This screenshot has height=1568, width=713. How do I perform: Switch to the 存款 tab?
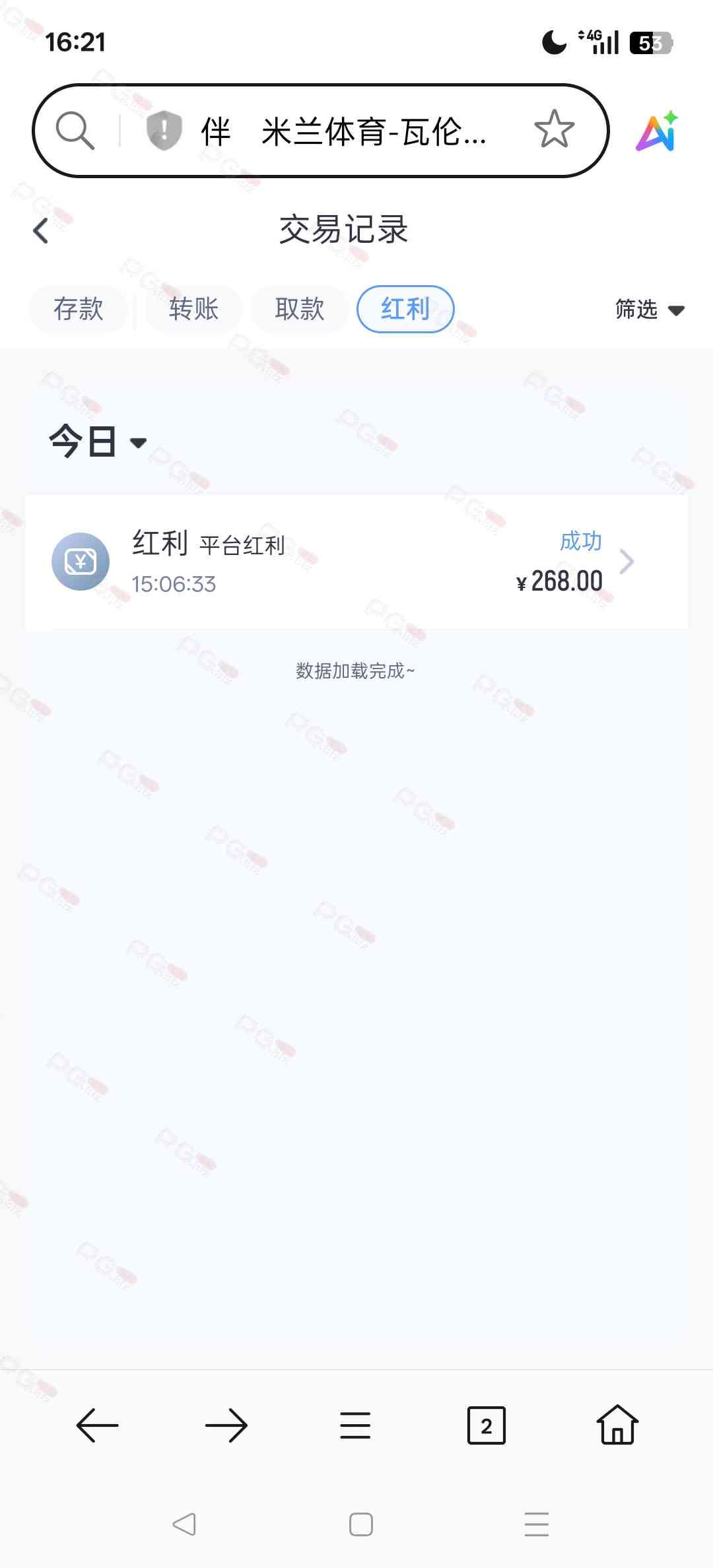[79, 309]
